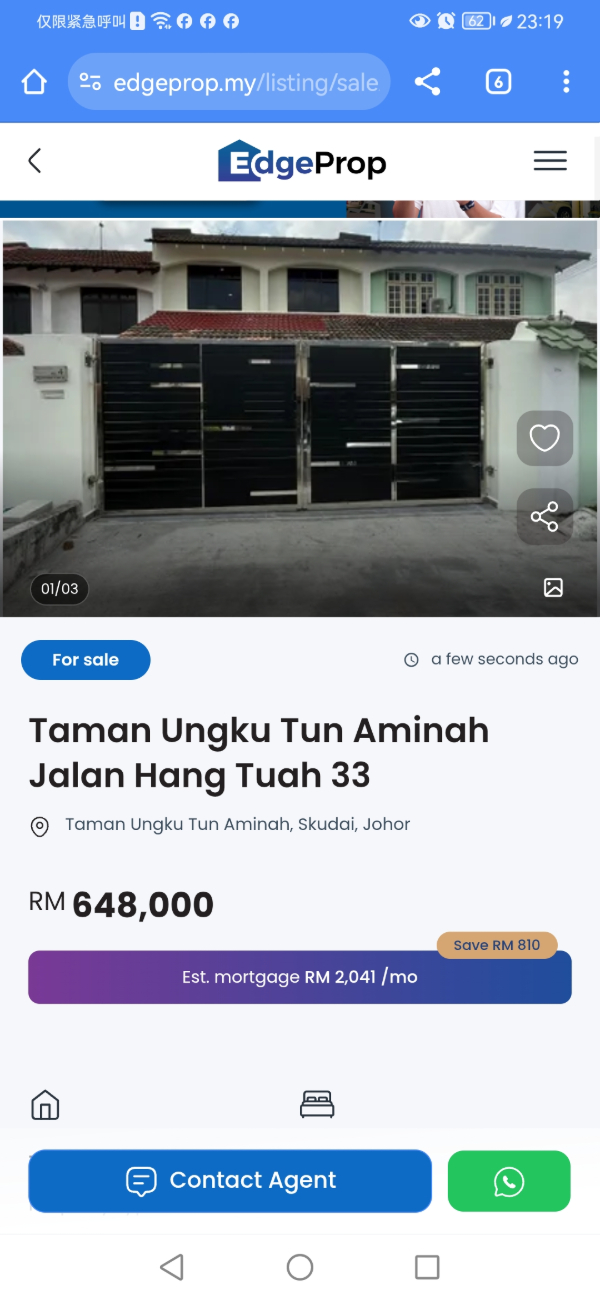
Task: Tap the edgeprop.my address bar
Action: click(x=230, y=82)
